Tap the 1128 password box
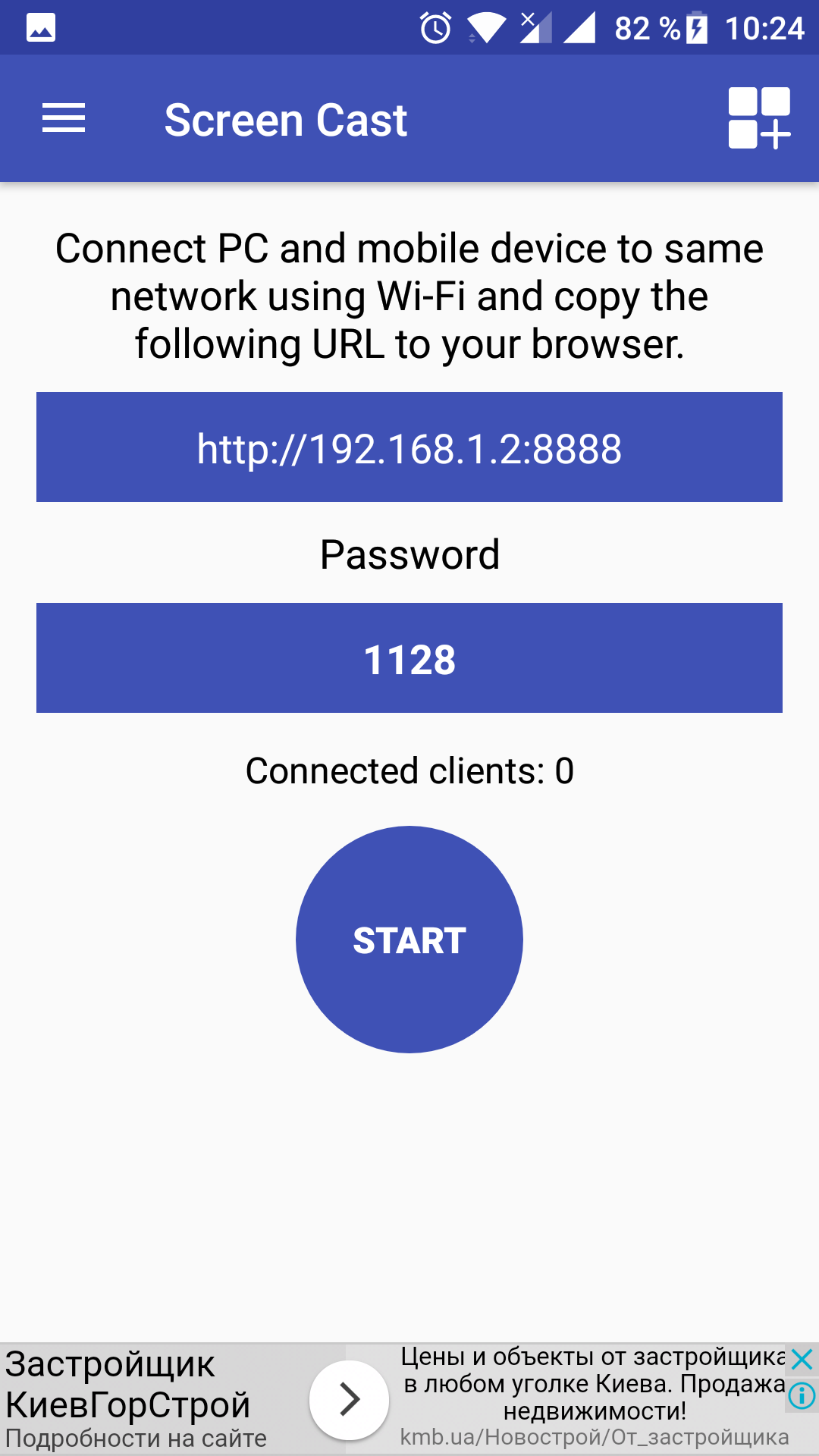This screenshot has width=819, height=1456. (x=409, y=657)
